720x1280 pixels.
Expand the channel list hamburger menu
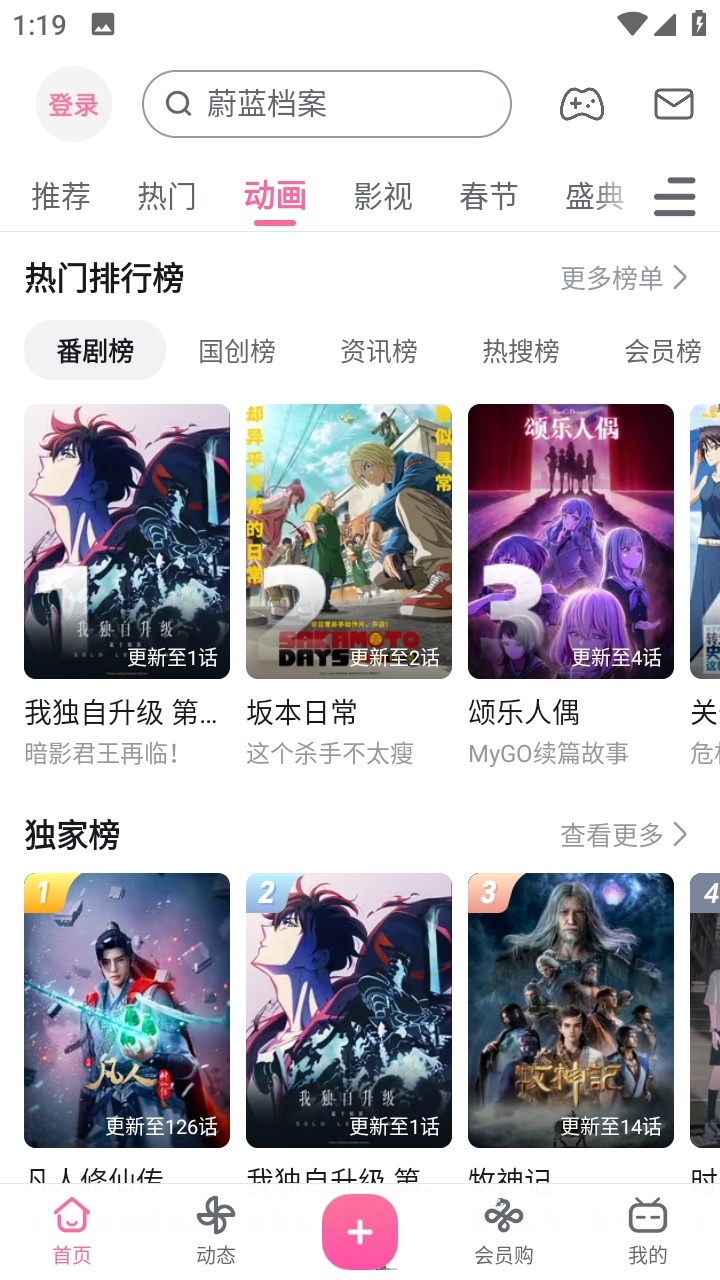click(675, 196)
